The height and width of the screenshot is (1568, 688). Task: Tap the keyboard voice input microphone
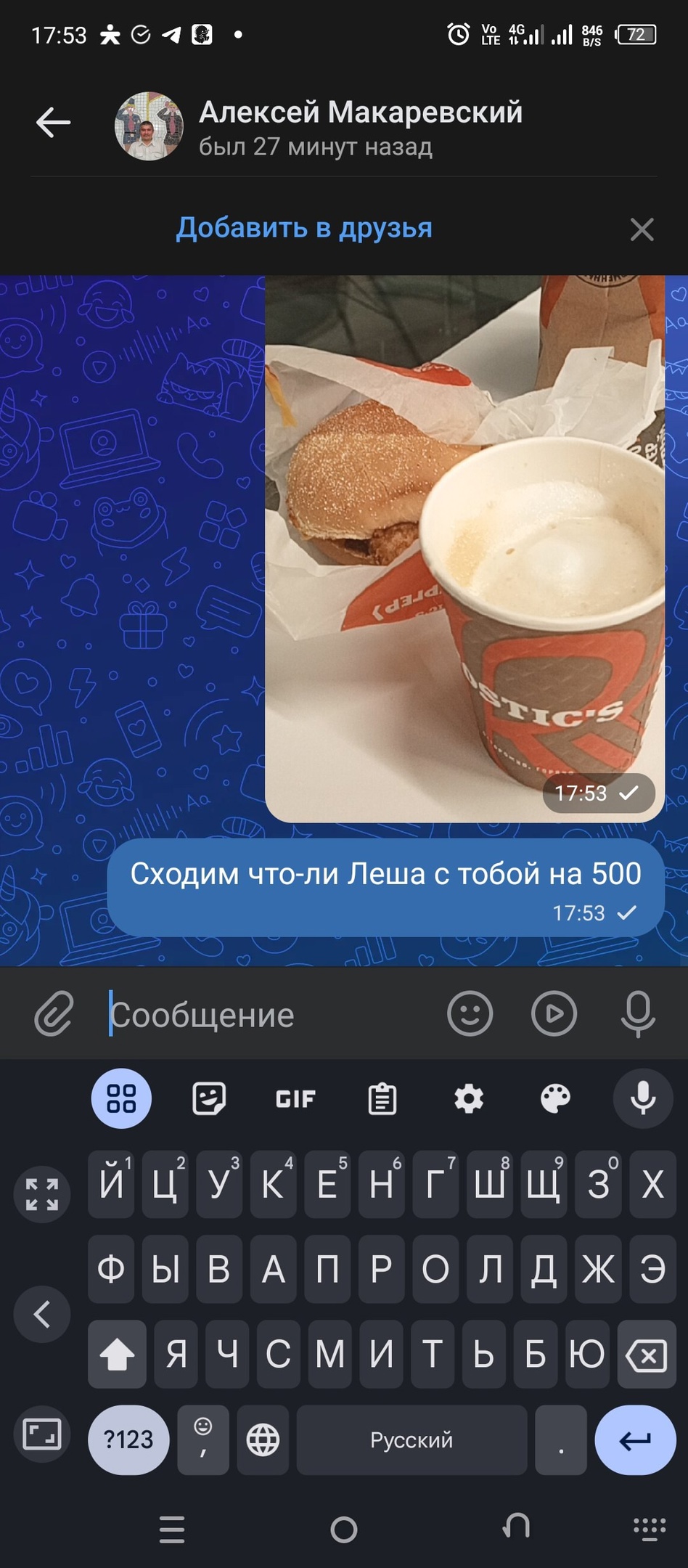coord(643,1098)
